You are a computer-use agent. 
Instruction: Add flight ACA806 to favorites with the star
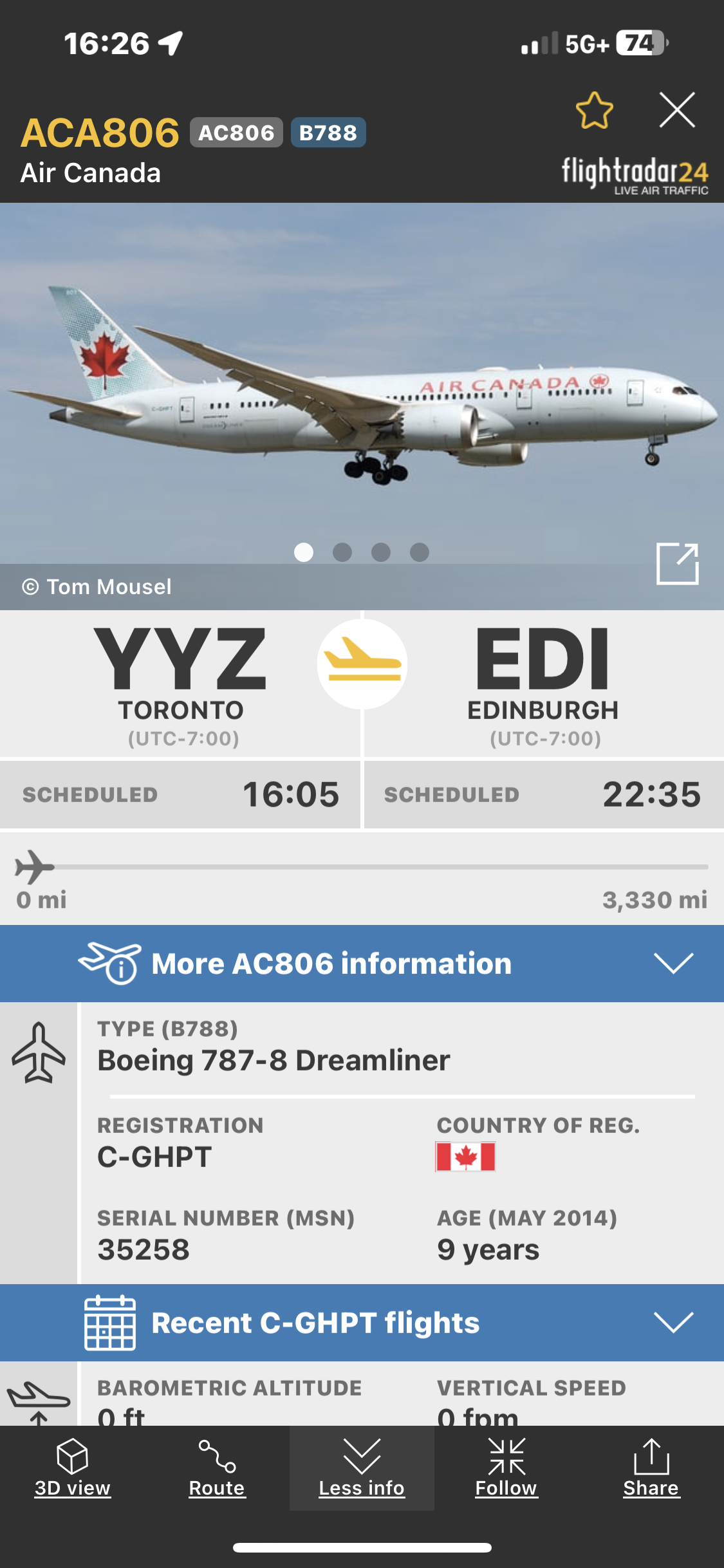coord(594,111)
